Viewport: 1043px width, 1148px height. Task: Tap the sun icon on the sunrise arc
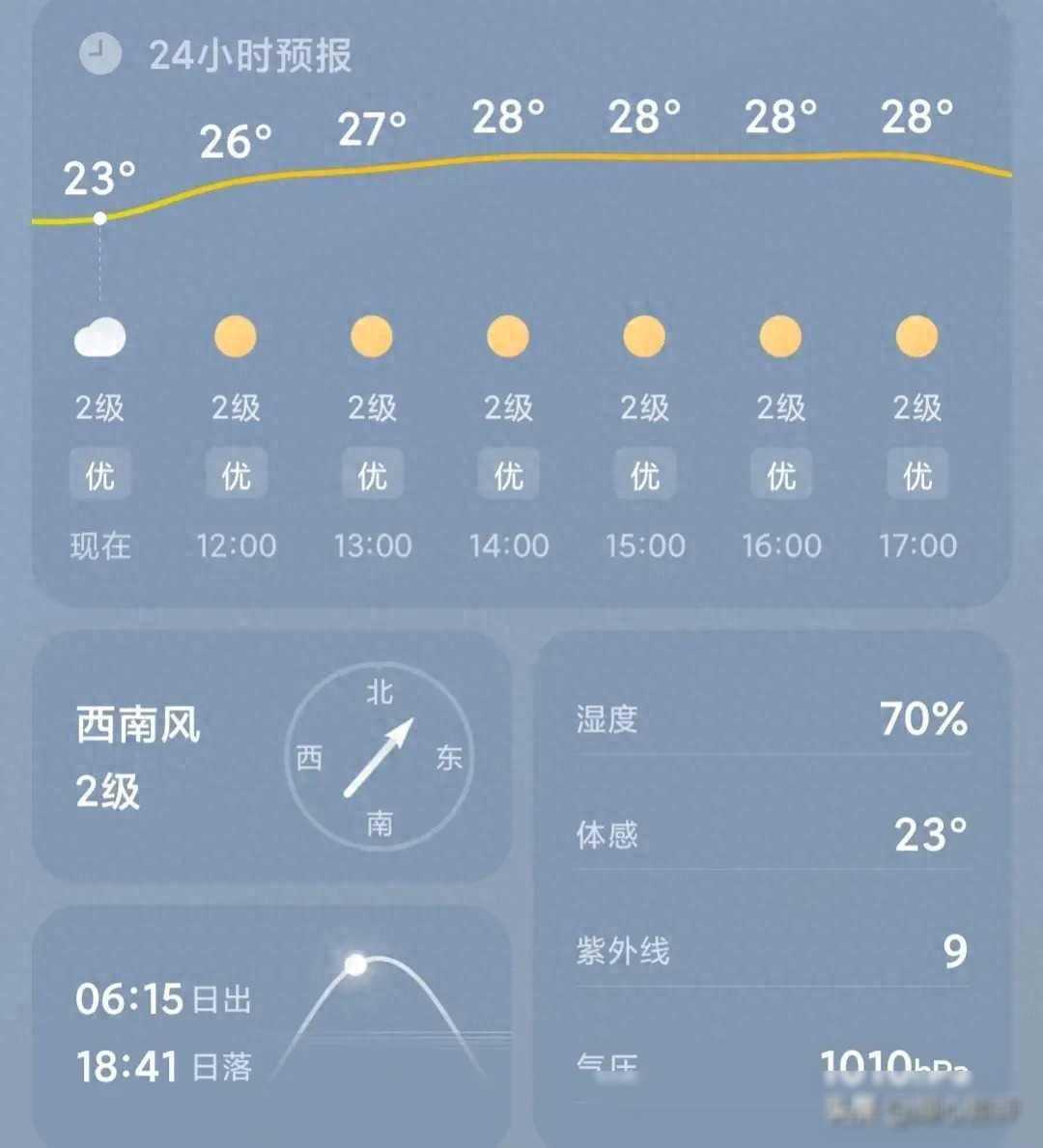pyautogui.click(x=355, y=964)
